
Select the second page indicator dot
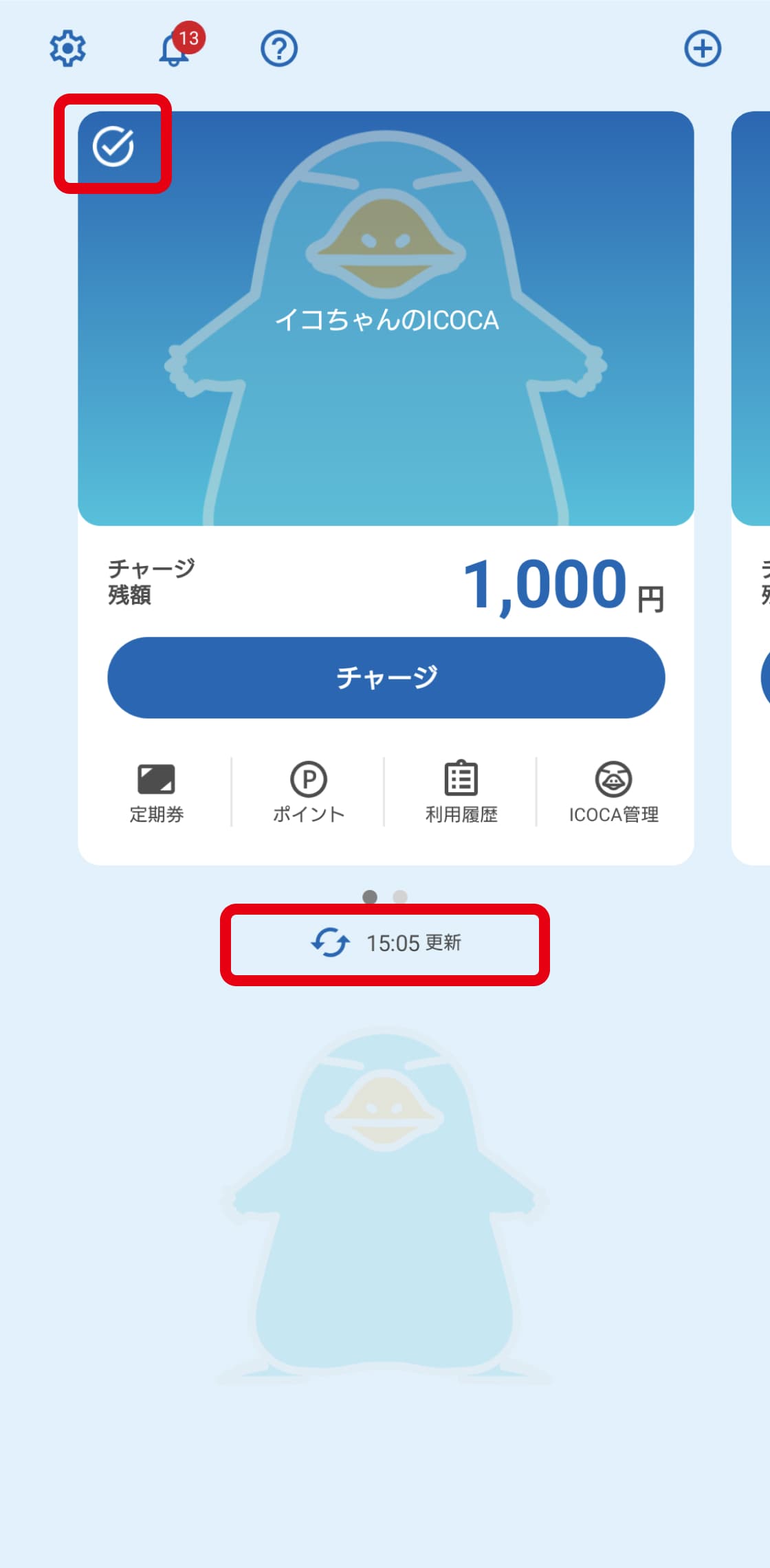click(400, 897)
